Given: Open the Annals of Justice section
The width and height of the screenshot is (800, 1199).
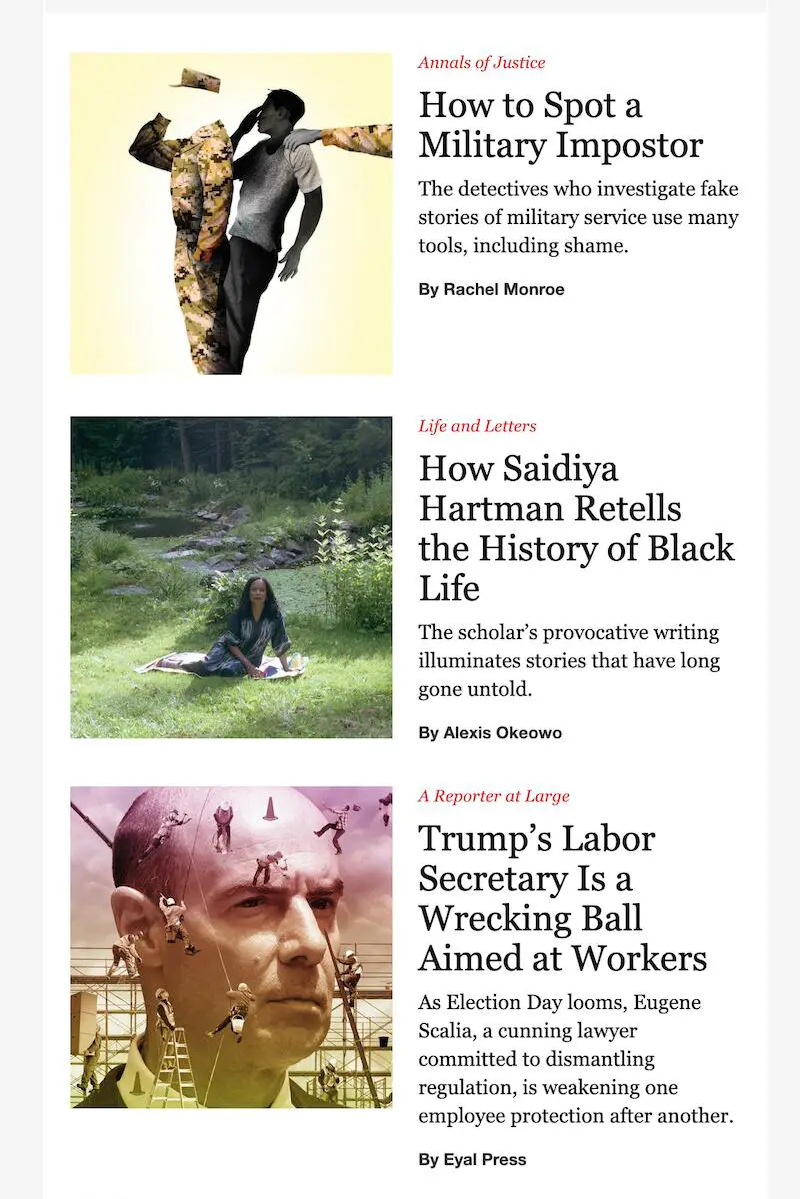Looking at the screenshot, I should pyautogui.click(x=482, y=63).
